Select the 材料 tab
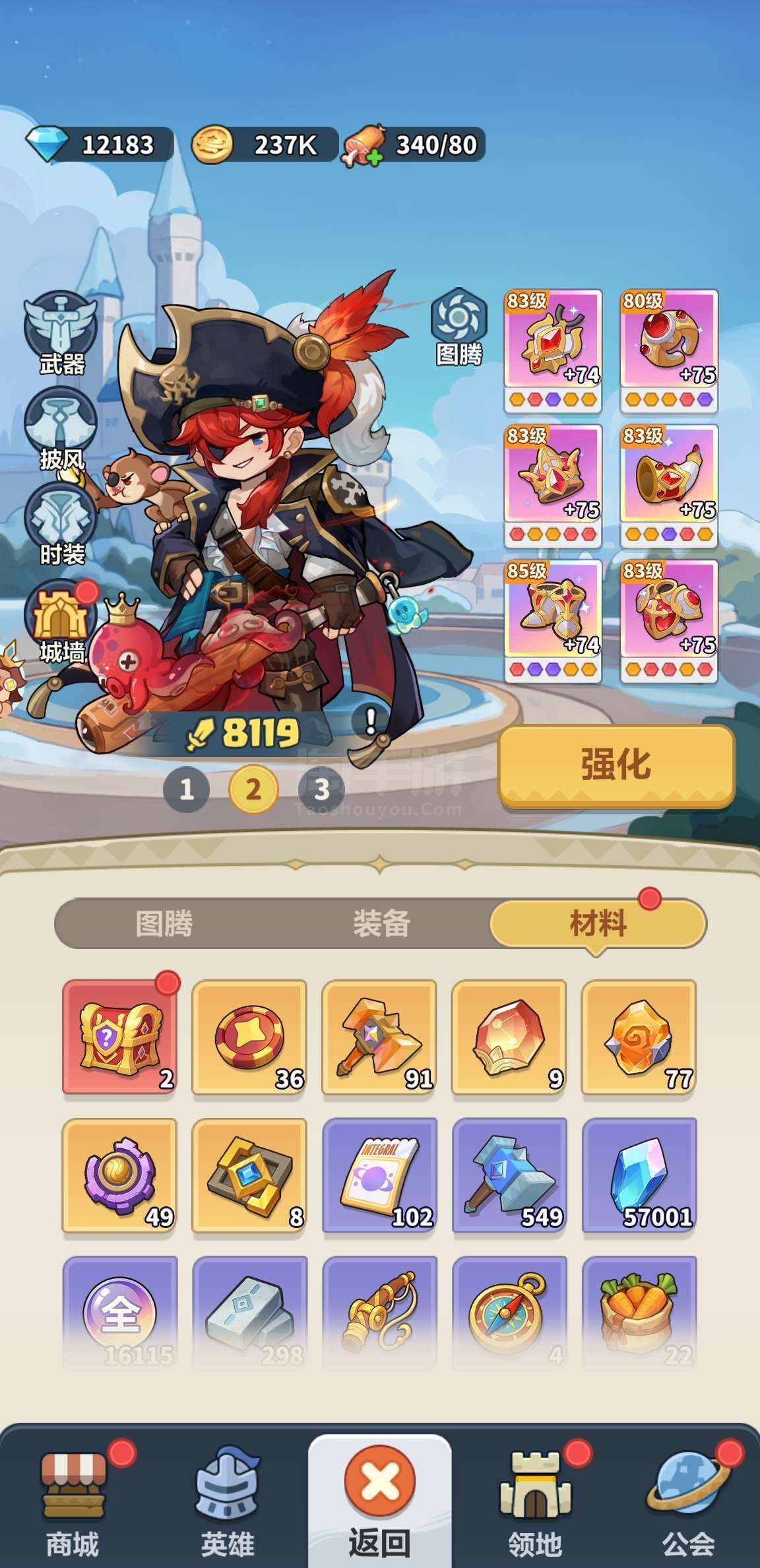This screenshot has height=1568, width=760. (598, 923)
